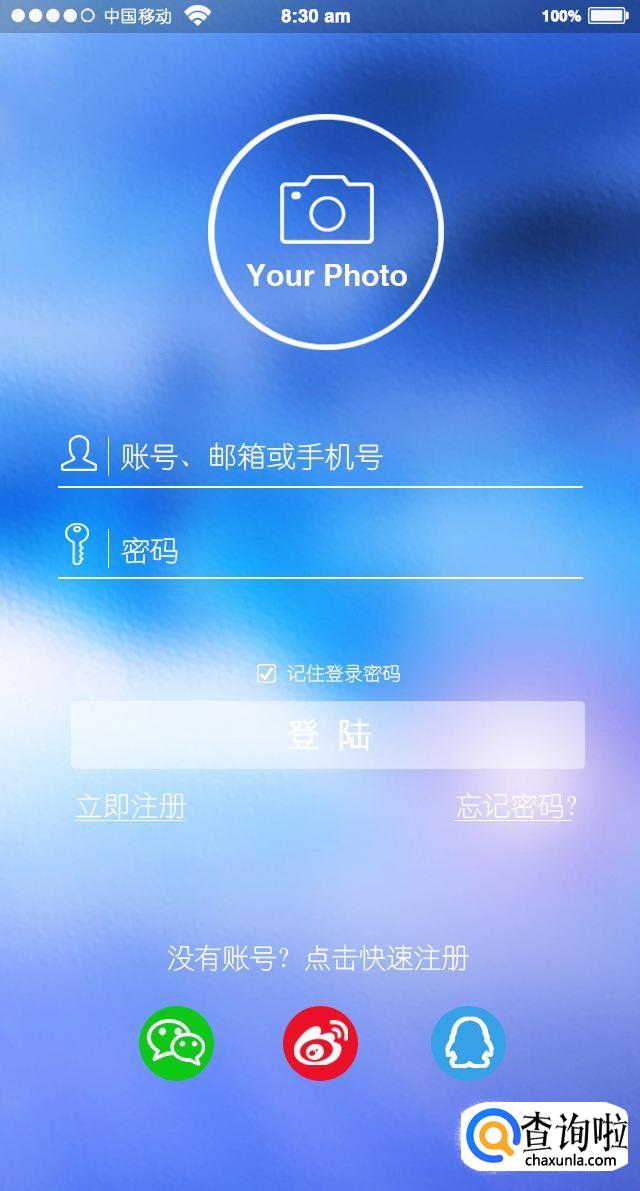Image resolution: width=640 pixels, height=1191 pixels.
Task: Tap the 登陆 login button
Action: tap(327, 735)
